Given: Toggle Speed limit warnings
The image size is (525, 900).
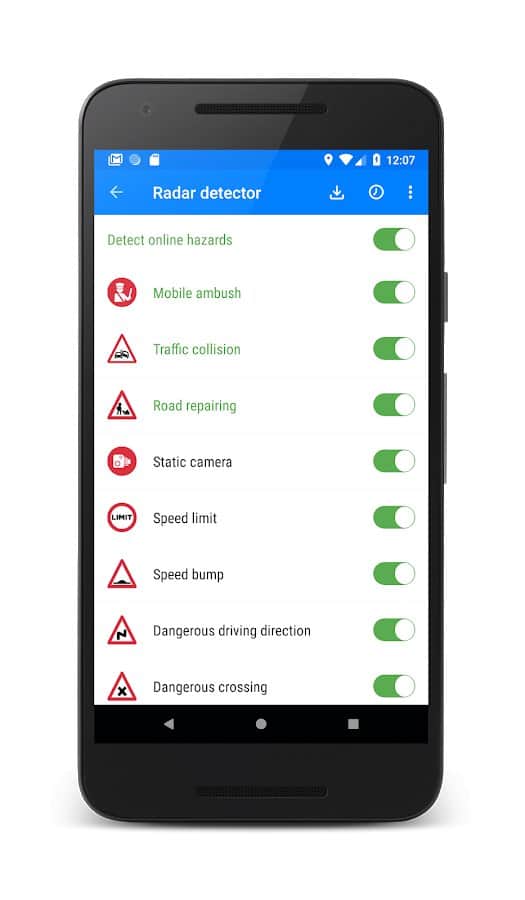Looking at the screenshot, I should pyautogui.click(x=394, y=518).
